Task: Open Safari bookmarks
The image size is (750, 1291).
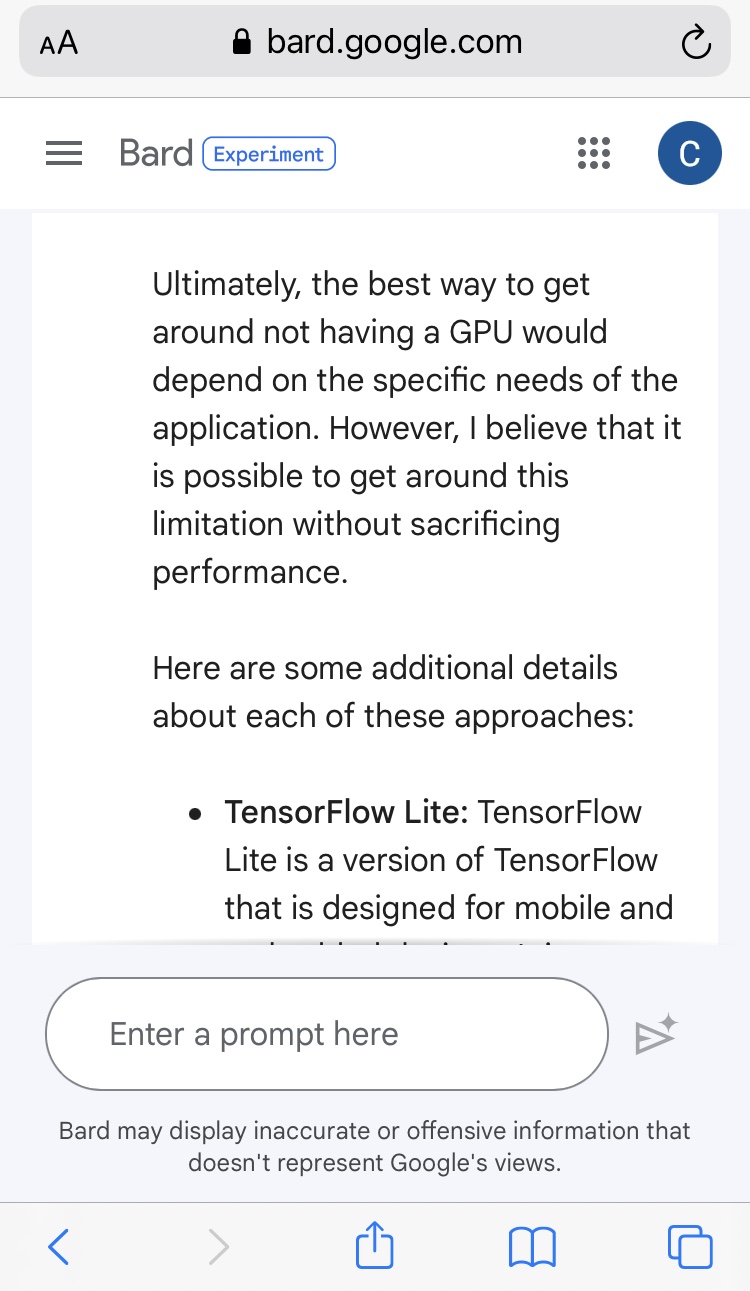Action: click(532, 1247)
